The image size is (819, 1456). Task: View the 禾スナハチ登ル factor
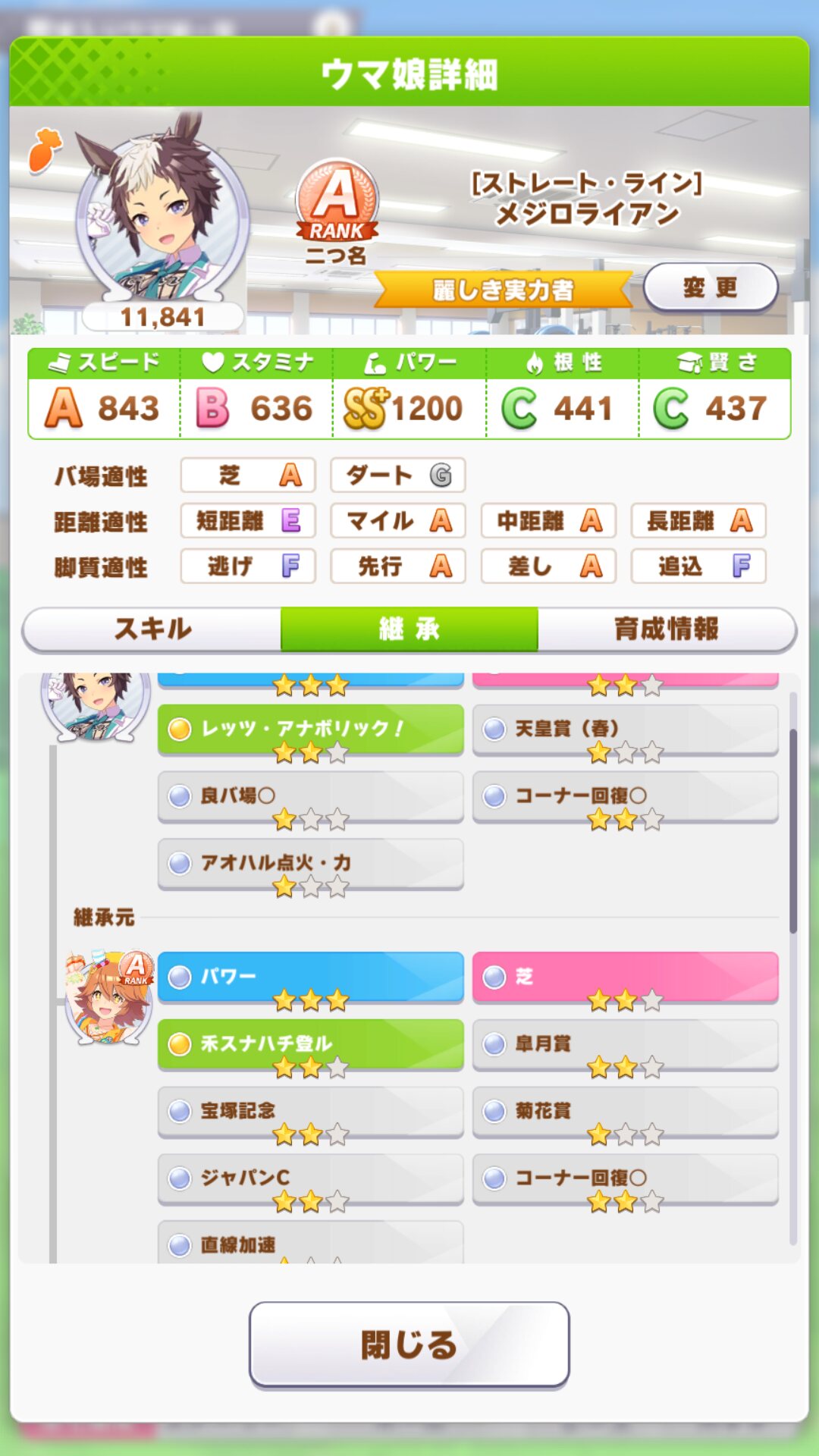point(310,1044)
